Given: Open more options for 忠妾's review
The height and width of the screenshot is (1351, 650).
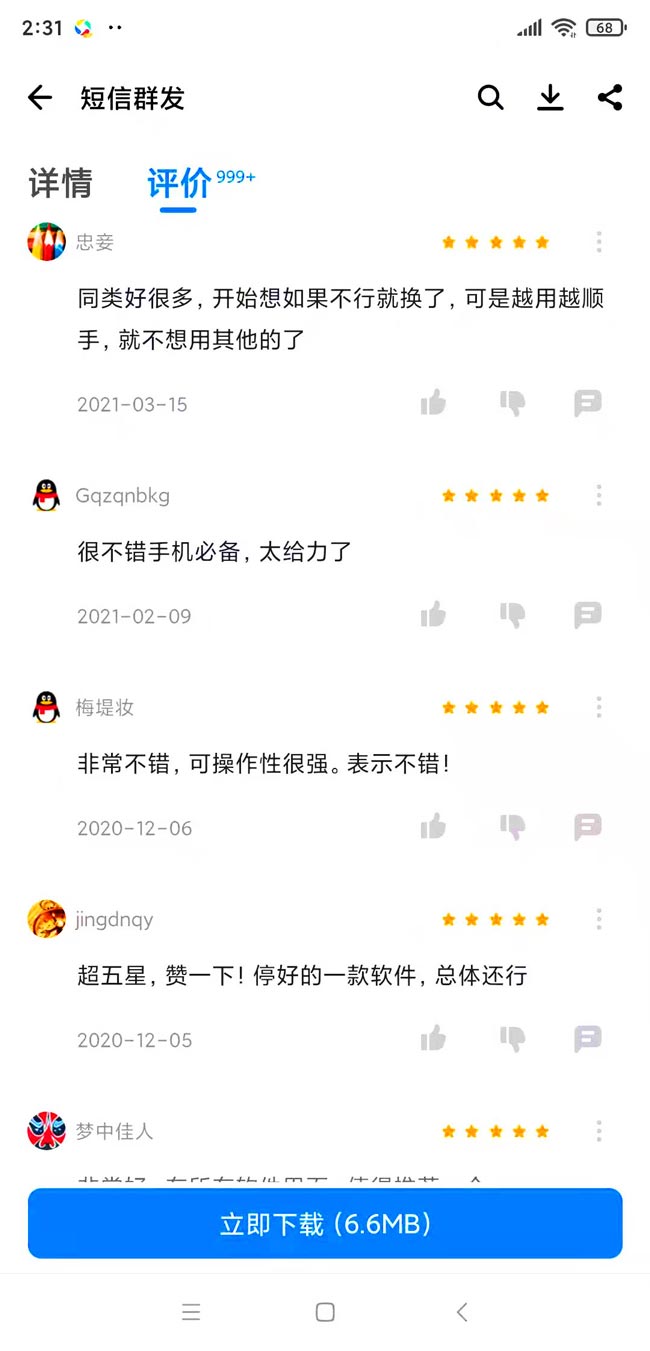Looking at the screenshot, I should click(x=598, y=242).
